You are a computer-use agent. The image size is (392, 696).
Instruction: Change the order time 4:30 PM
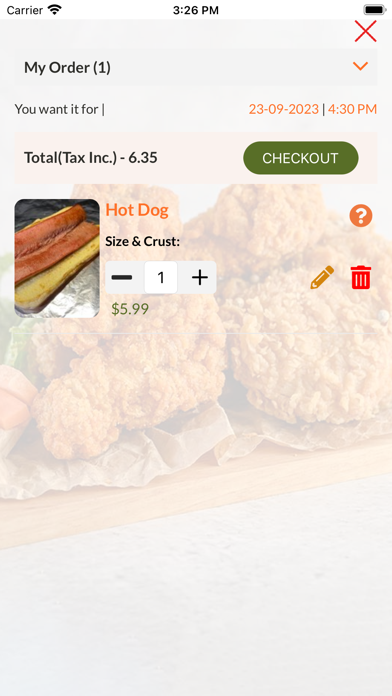[x=352, y=109]
